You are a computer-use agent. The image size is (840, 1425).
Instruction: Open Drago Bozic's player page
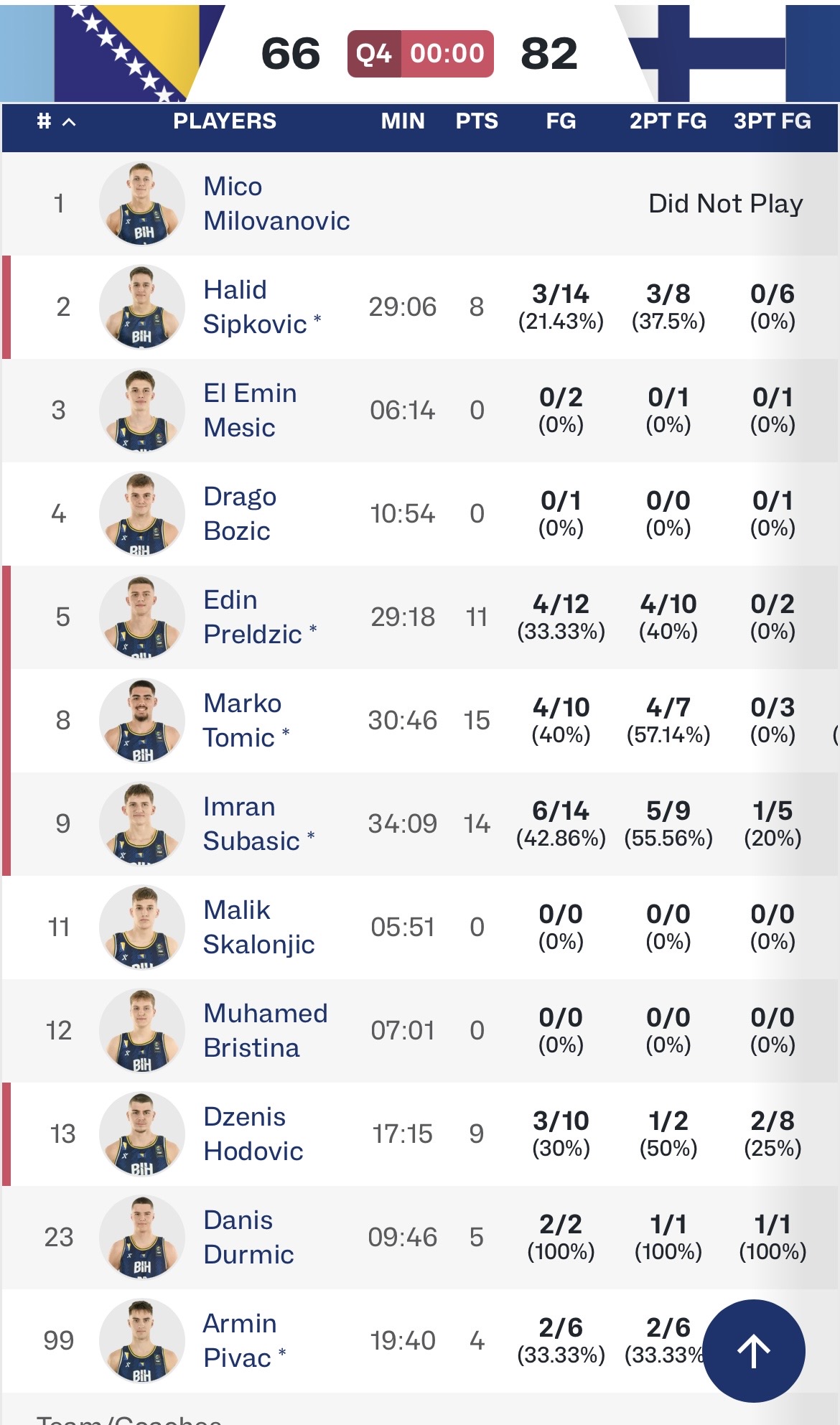click(x=240, y=513)
